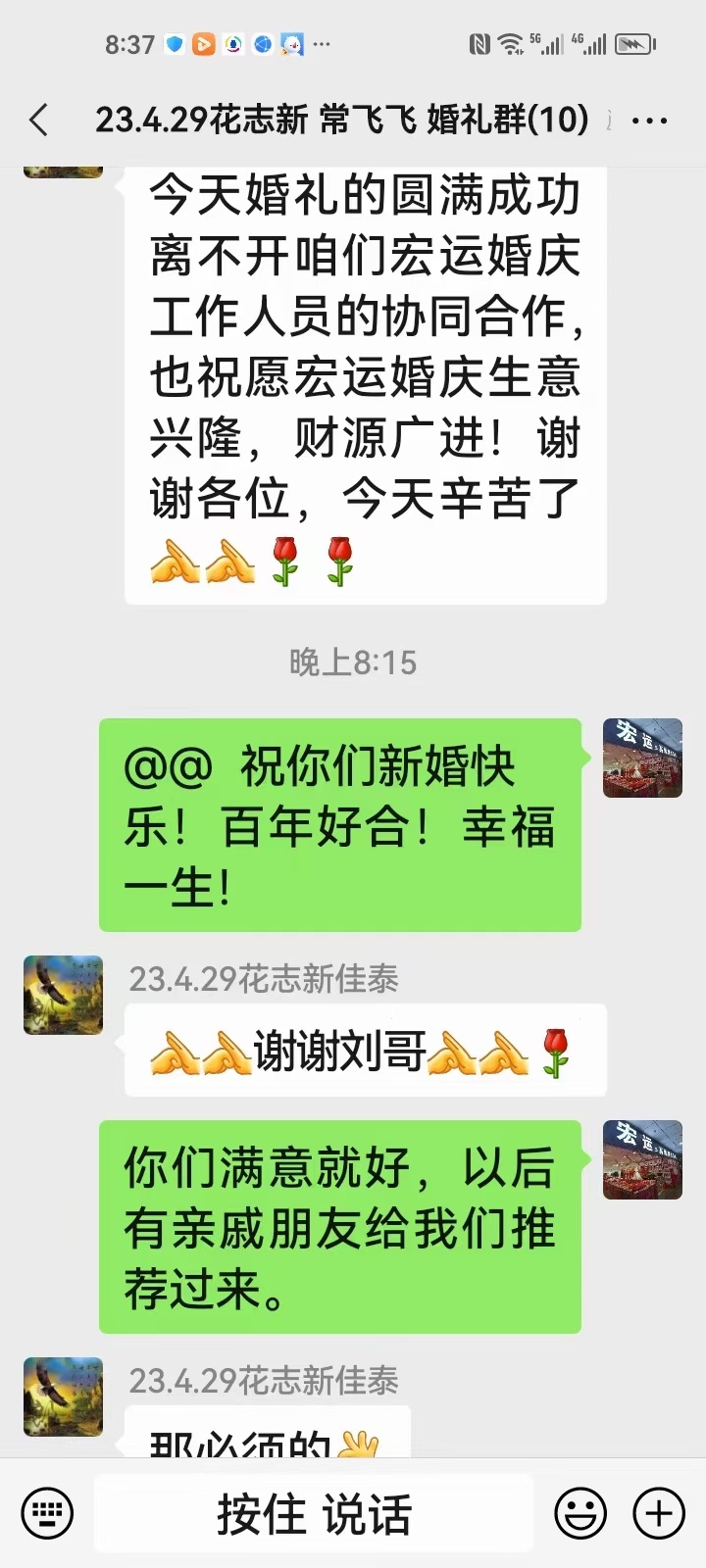Hold the 按住 说话 voice button

(314, 1514)
